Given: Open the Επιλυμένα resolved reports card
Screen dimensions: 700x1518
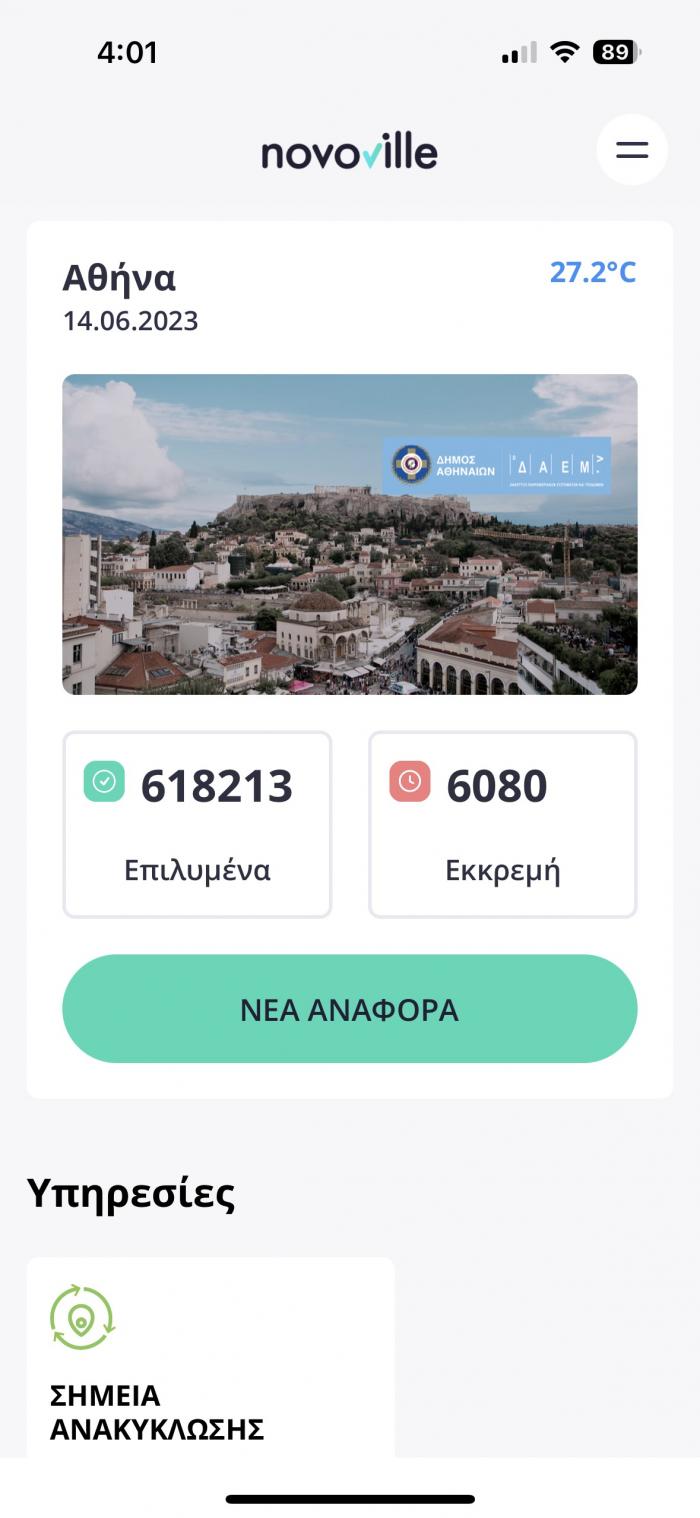Looking at the screenshot, I should [197, 824].
